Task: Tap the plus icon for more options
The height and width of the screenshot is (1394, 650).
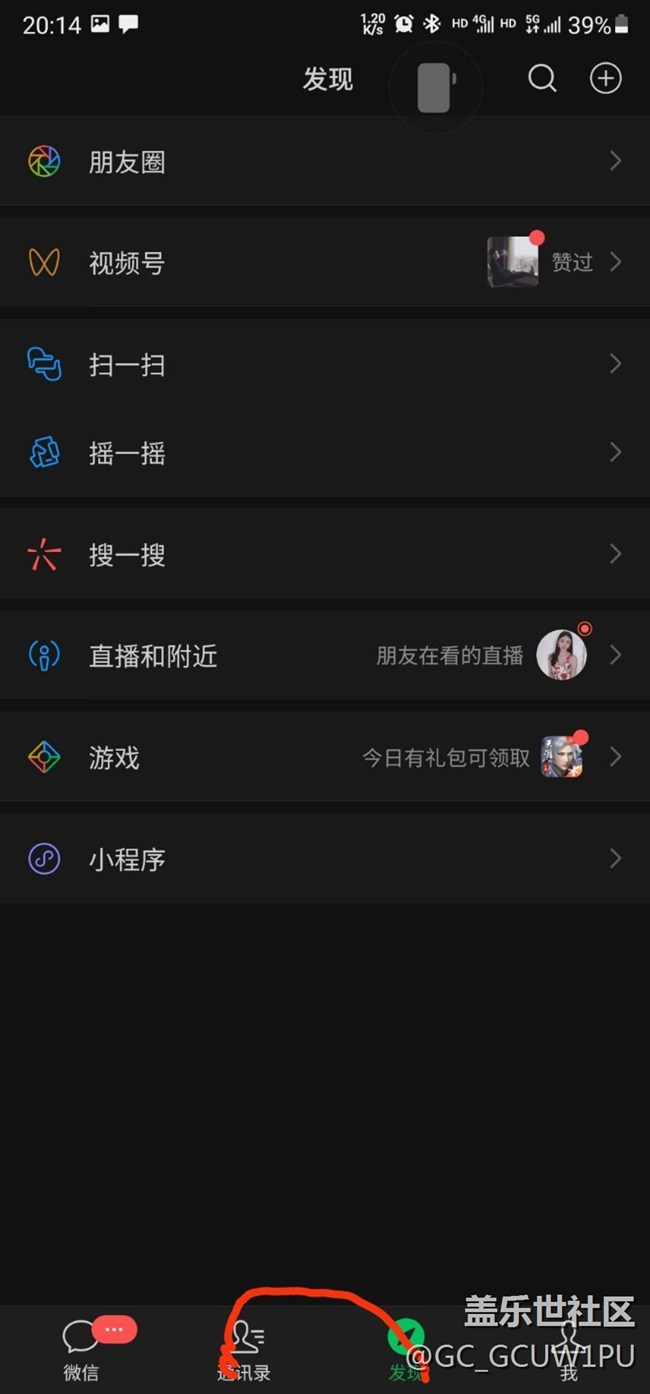Action: [x=605, y=79]
